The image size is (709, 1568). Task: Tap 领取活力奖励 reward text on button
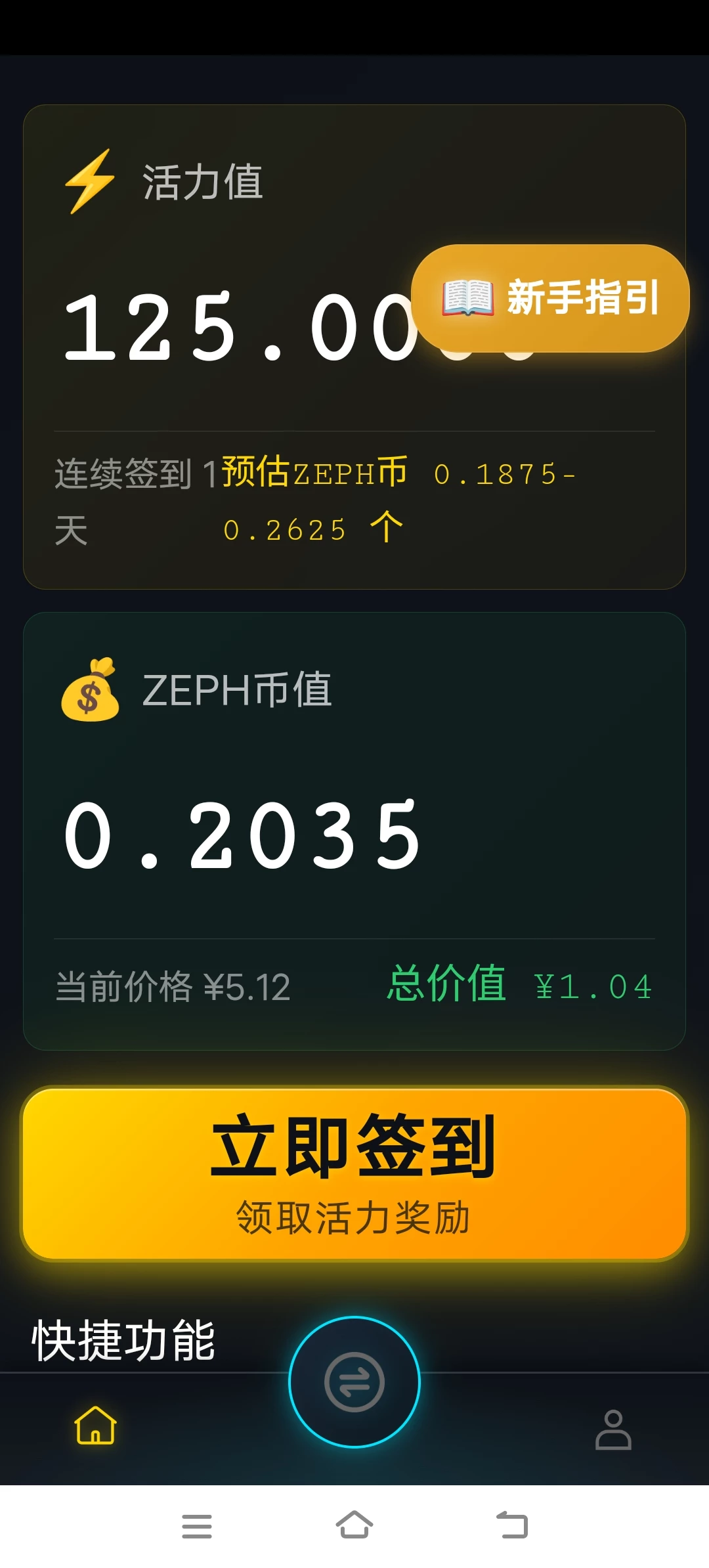point(353,1219)
